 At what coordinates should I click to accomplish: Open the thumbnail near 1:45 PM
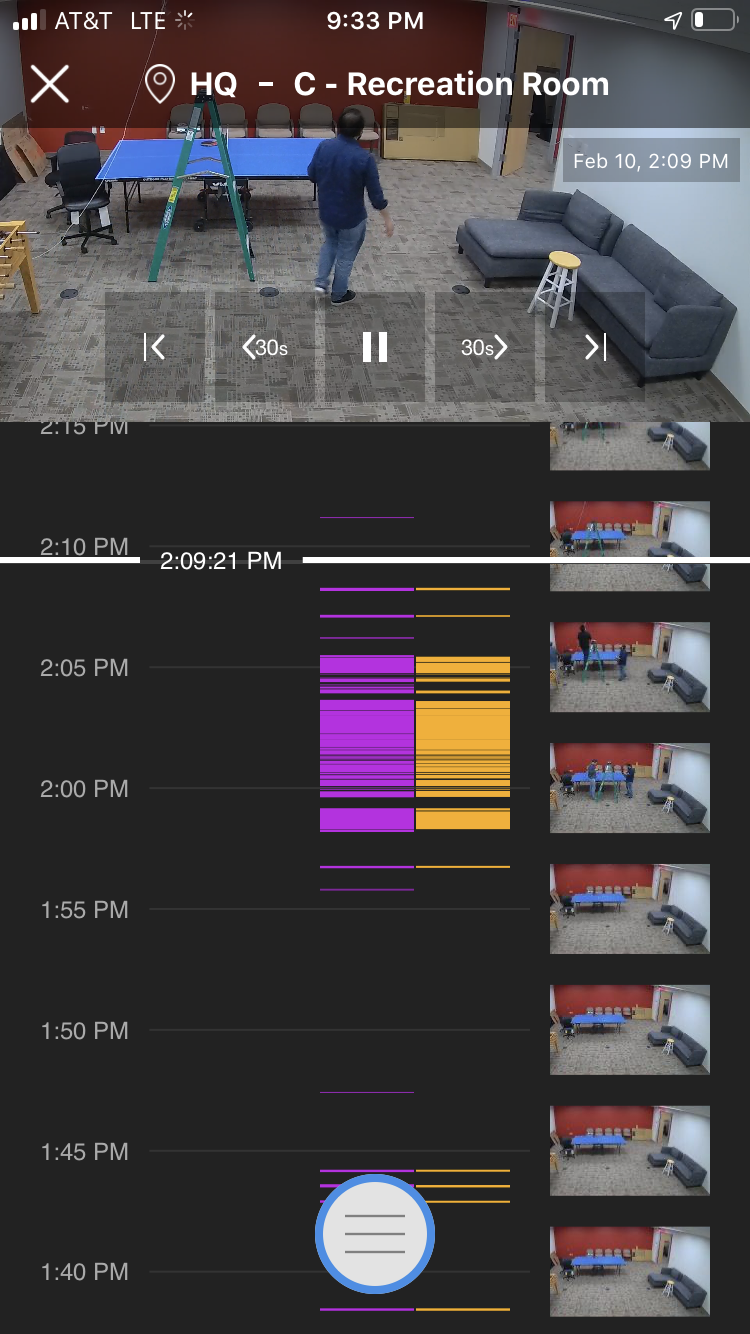630,1150
